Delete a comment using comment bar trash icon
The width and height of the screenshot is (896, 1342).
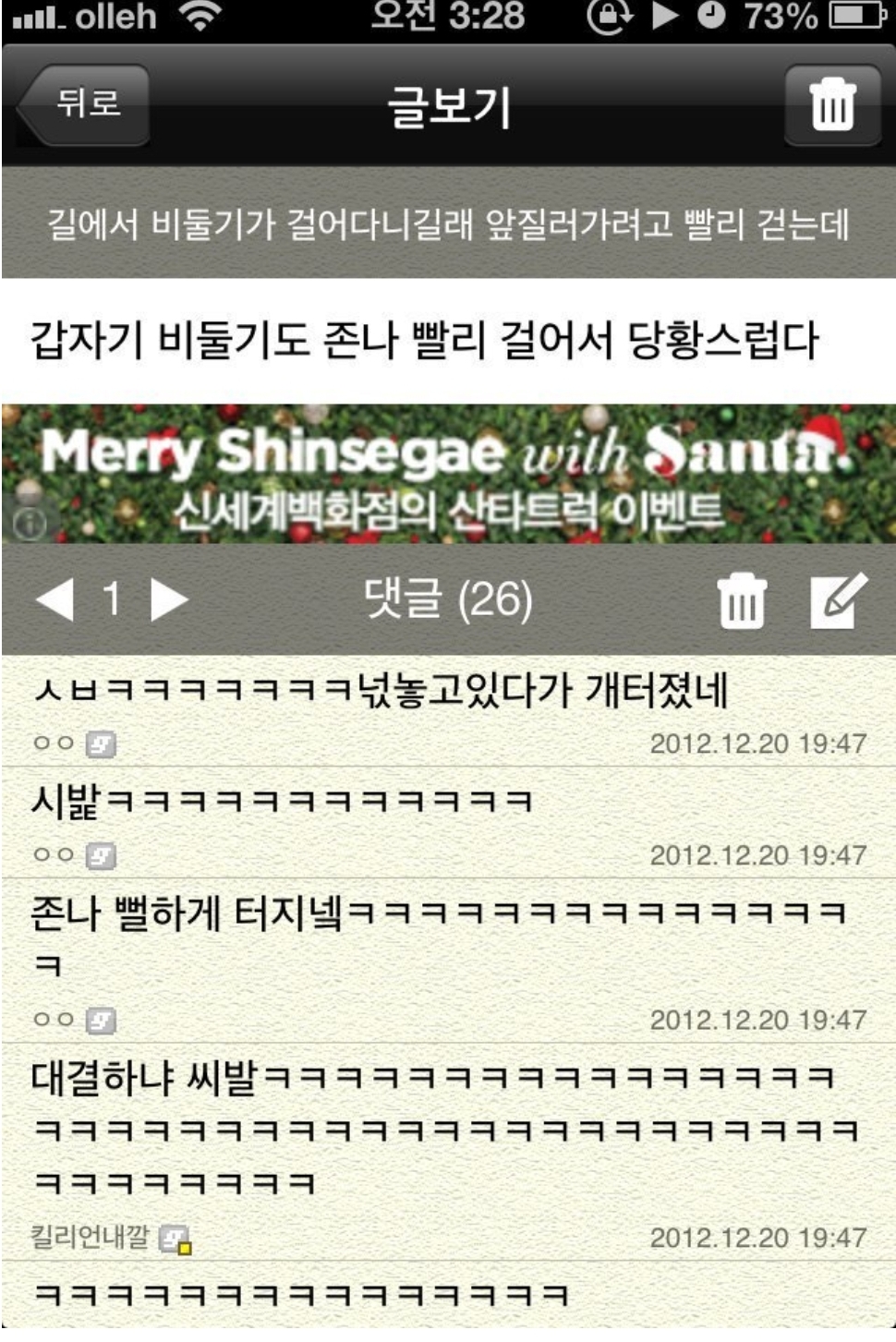click(x=742, y=601)
